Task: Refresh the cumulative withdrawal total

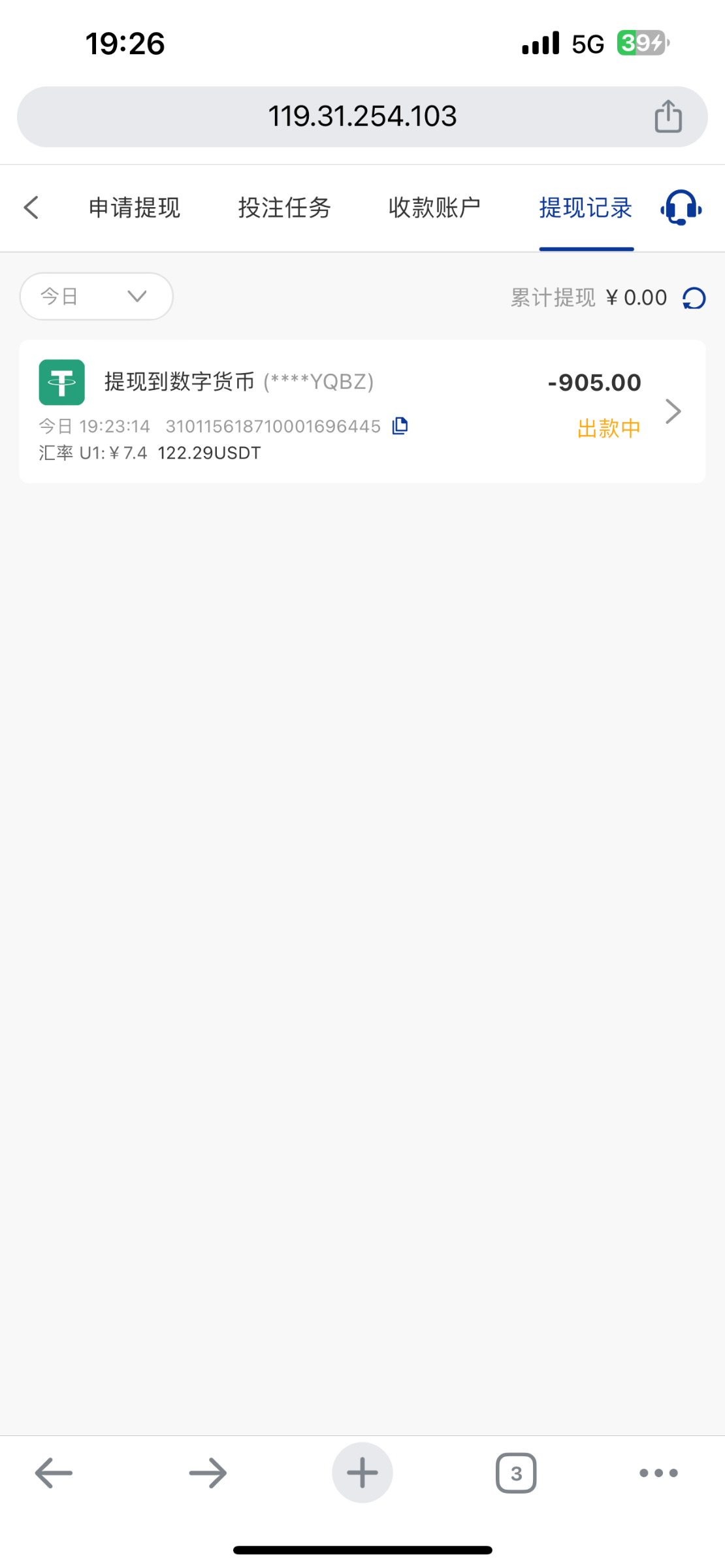Action: (x=694, y=298)
